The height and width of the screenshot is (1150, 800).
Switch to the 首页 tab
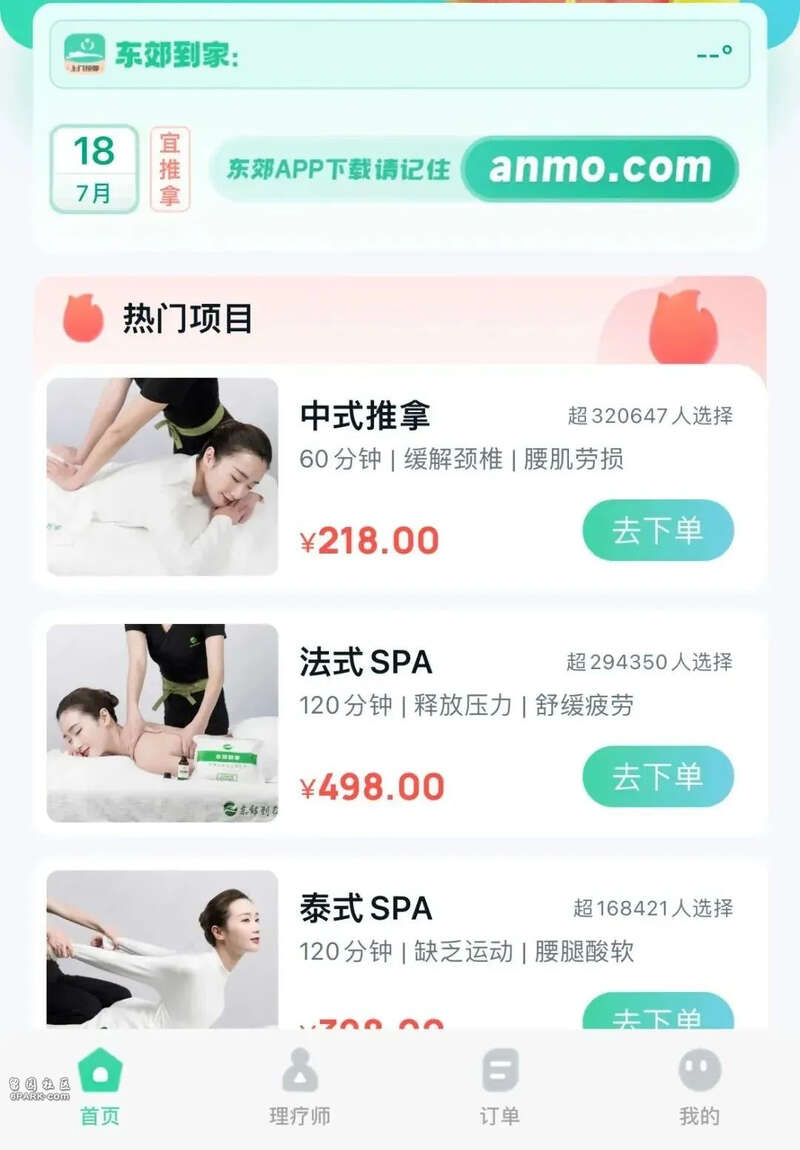point(99,1086)
